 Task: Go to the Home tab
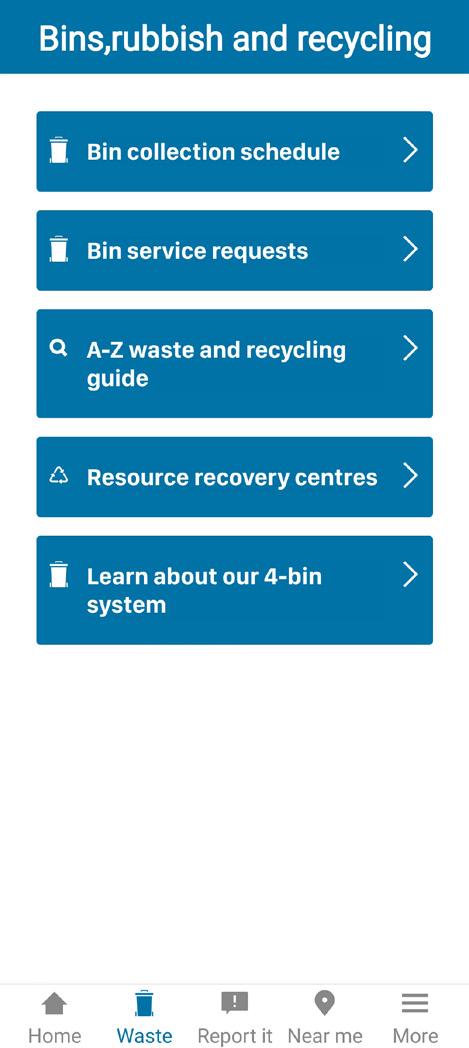coord(55,1018)
